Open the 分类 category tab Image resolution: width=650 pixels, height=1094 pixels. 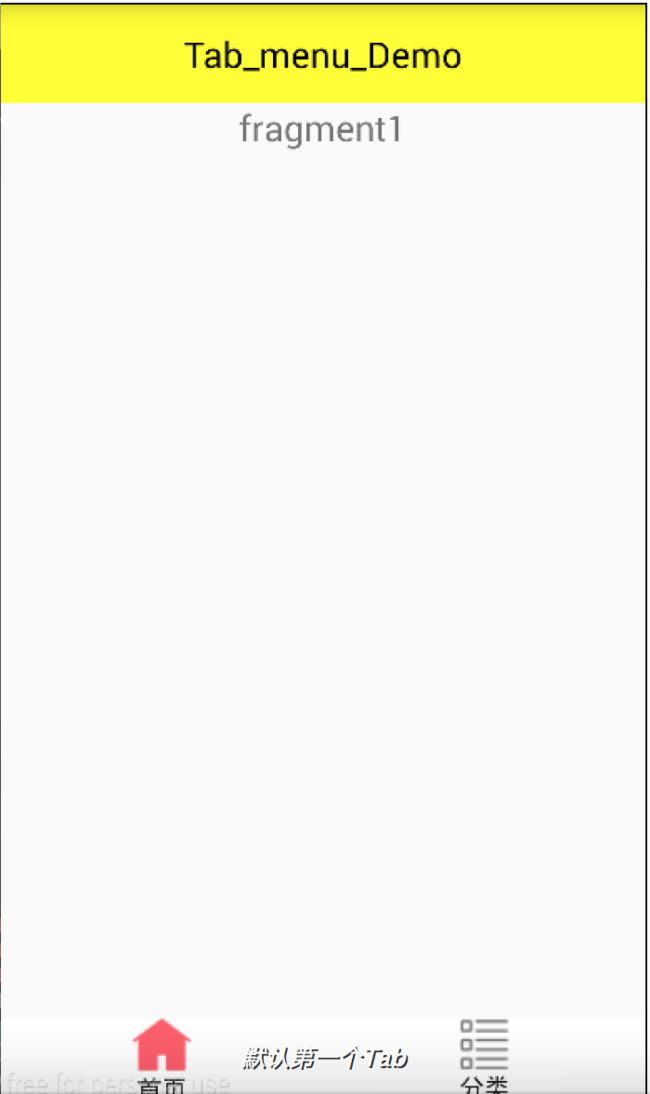pyautogui.click(x=484, y=1055)
